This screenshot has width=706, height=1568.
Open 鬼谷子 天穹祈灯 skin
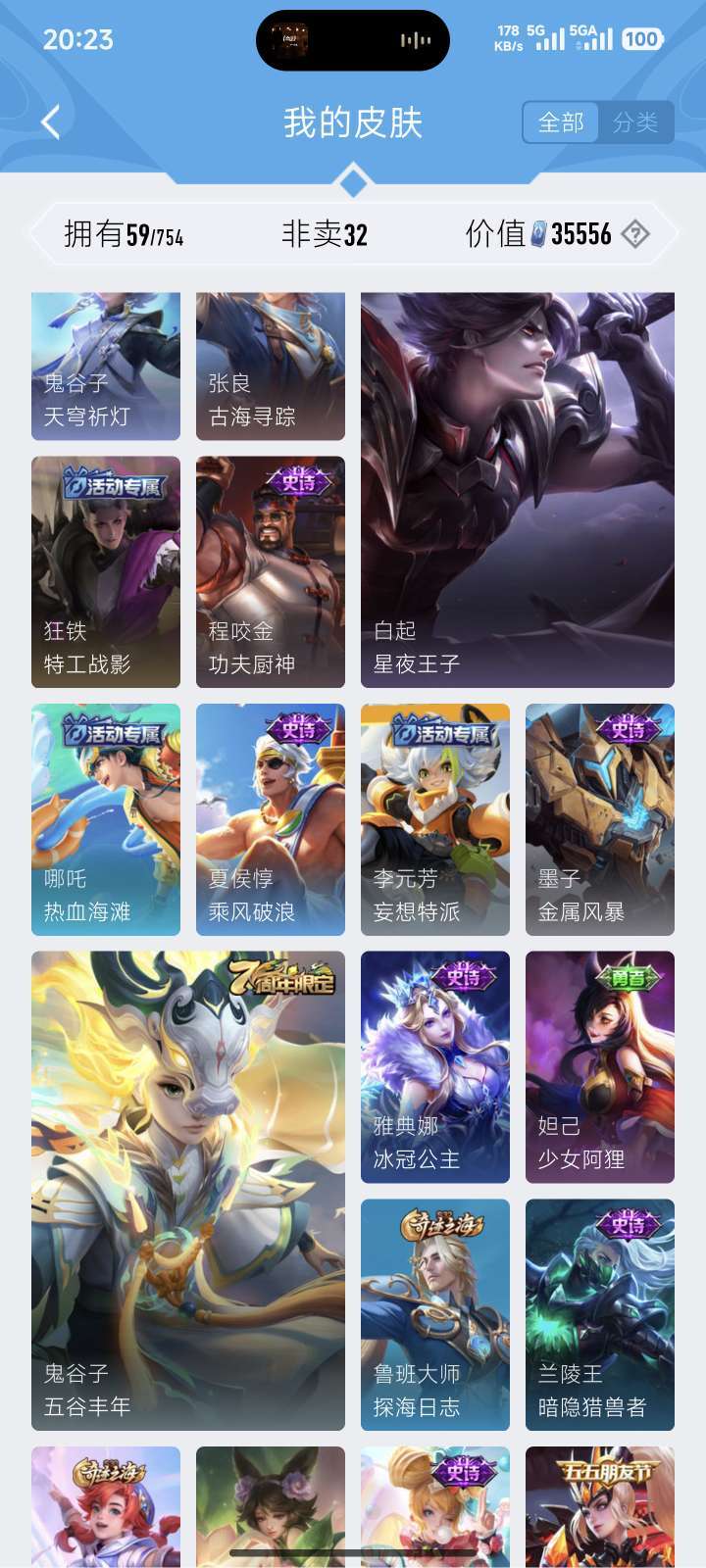coord(106,367)
